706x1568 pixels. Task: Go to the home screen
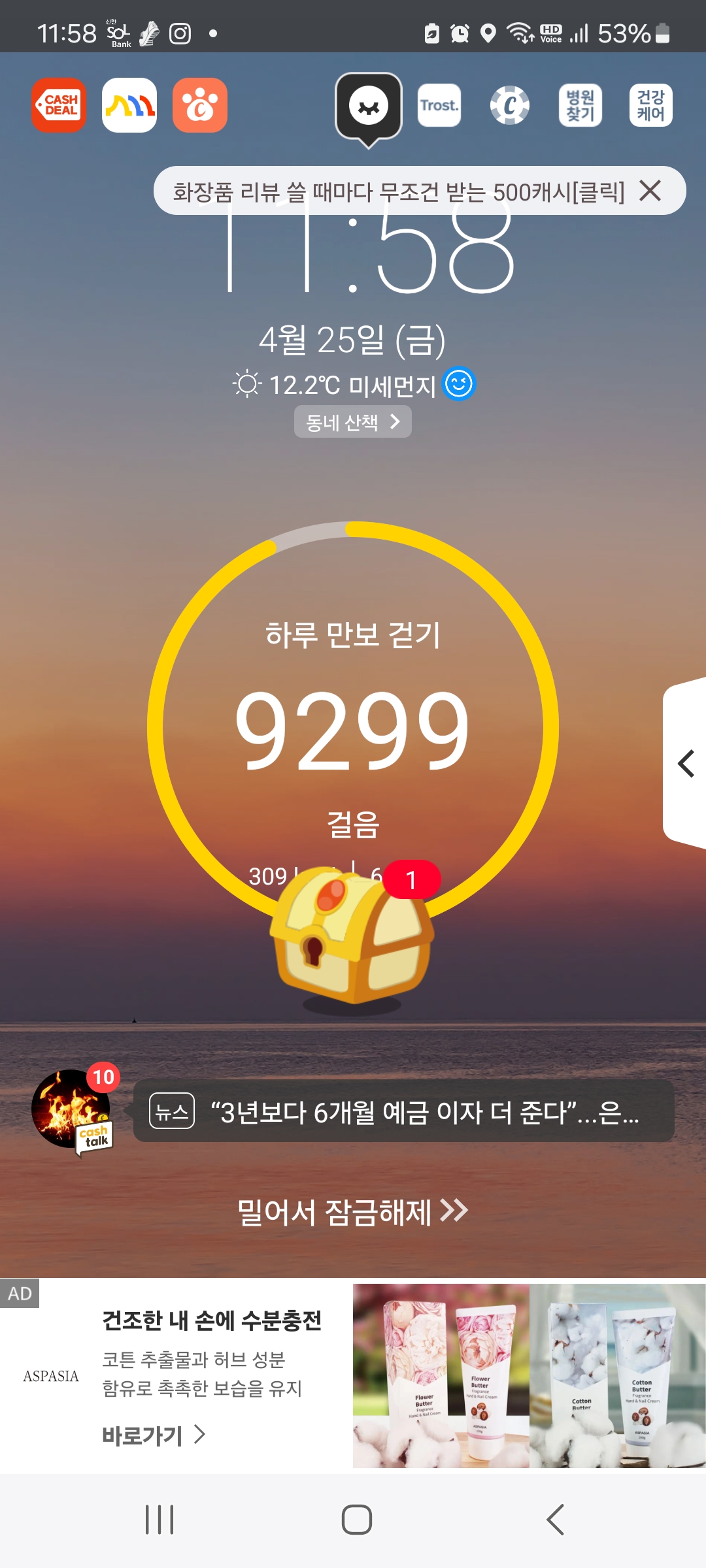click(357, 1520)
